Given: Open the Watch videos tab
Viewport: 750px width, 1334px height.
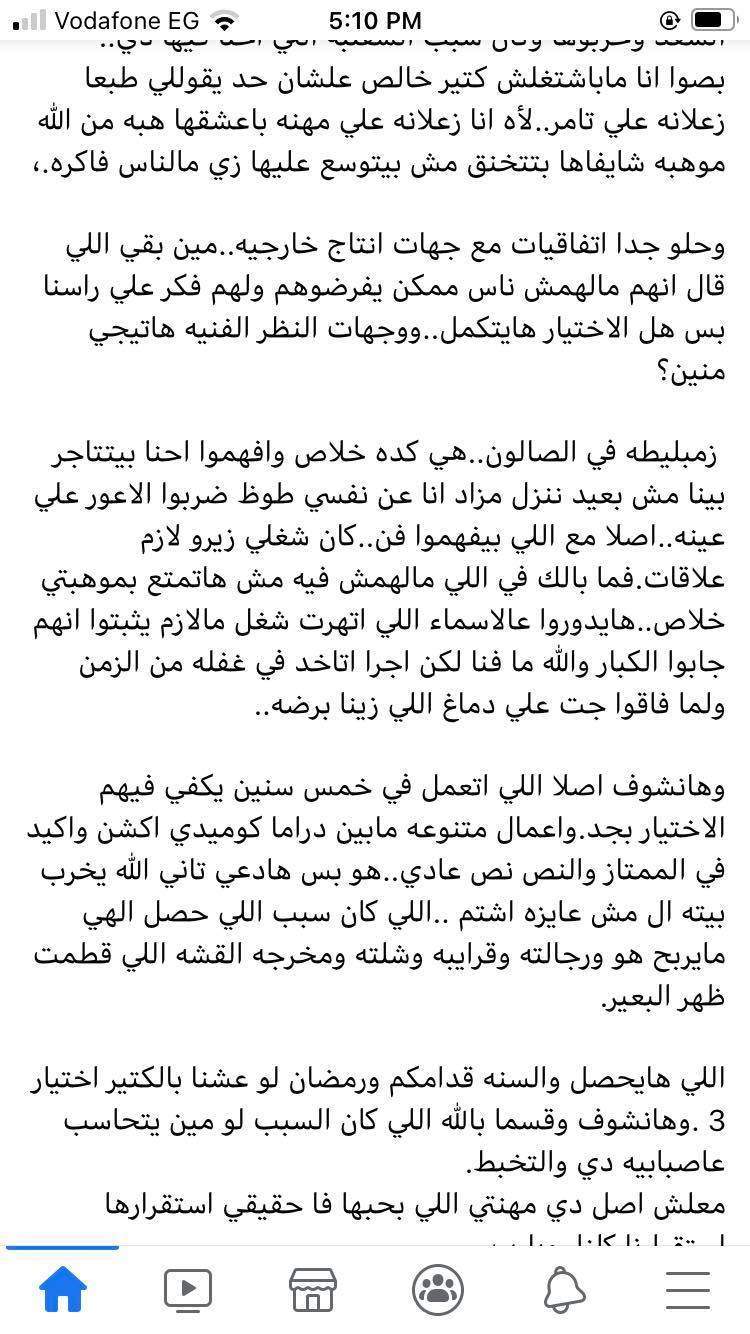Looking at the screenshot, I should pos(187,1289).
